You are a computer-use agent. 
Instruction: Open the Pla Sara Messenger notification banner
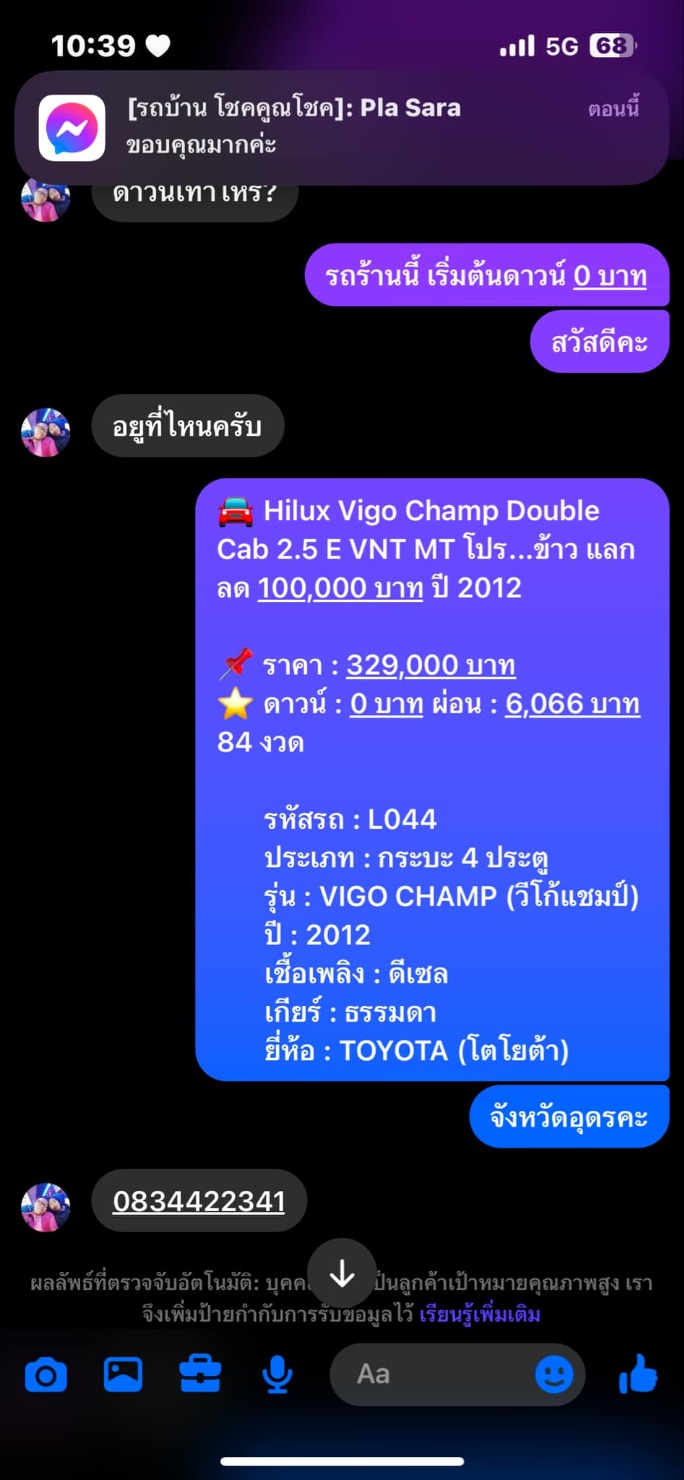pyautogui.click(x=342, y=127)
